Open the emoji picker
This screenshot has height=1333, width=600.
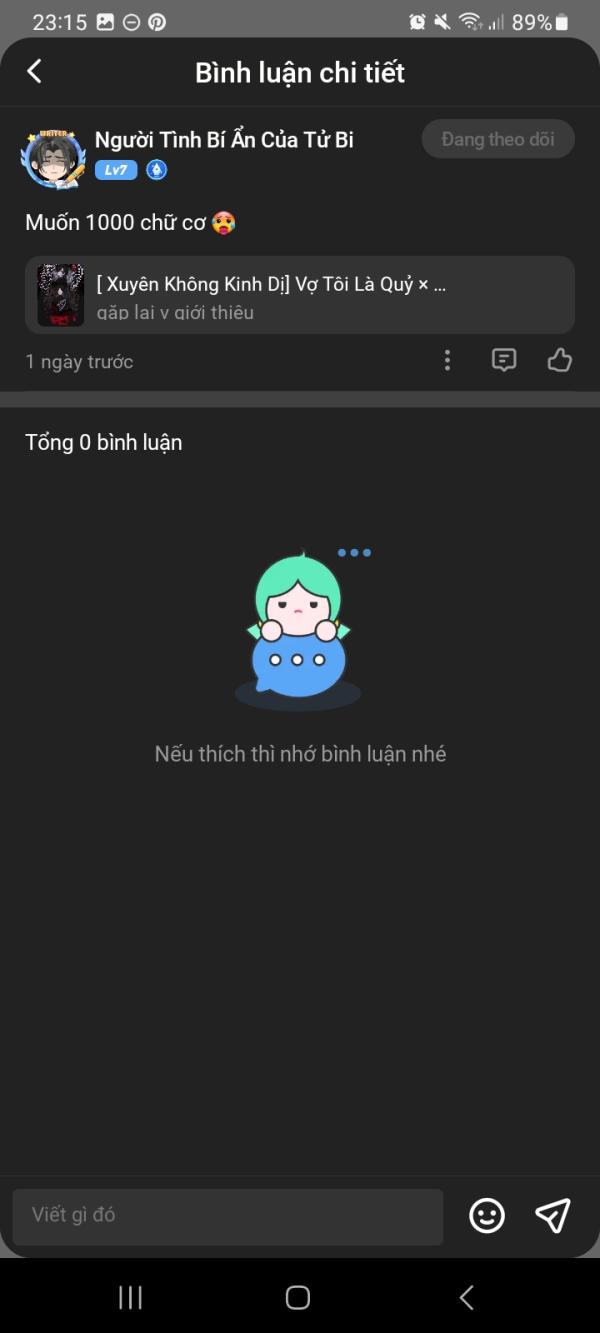click(x=487, y=1215)
